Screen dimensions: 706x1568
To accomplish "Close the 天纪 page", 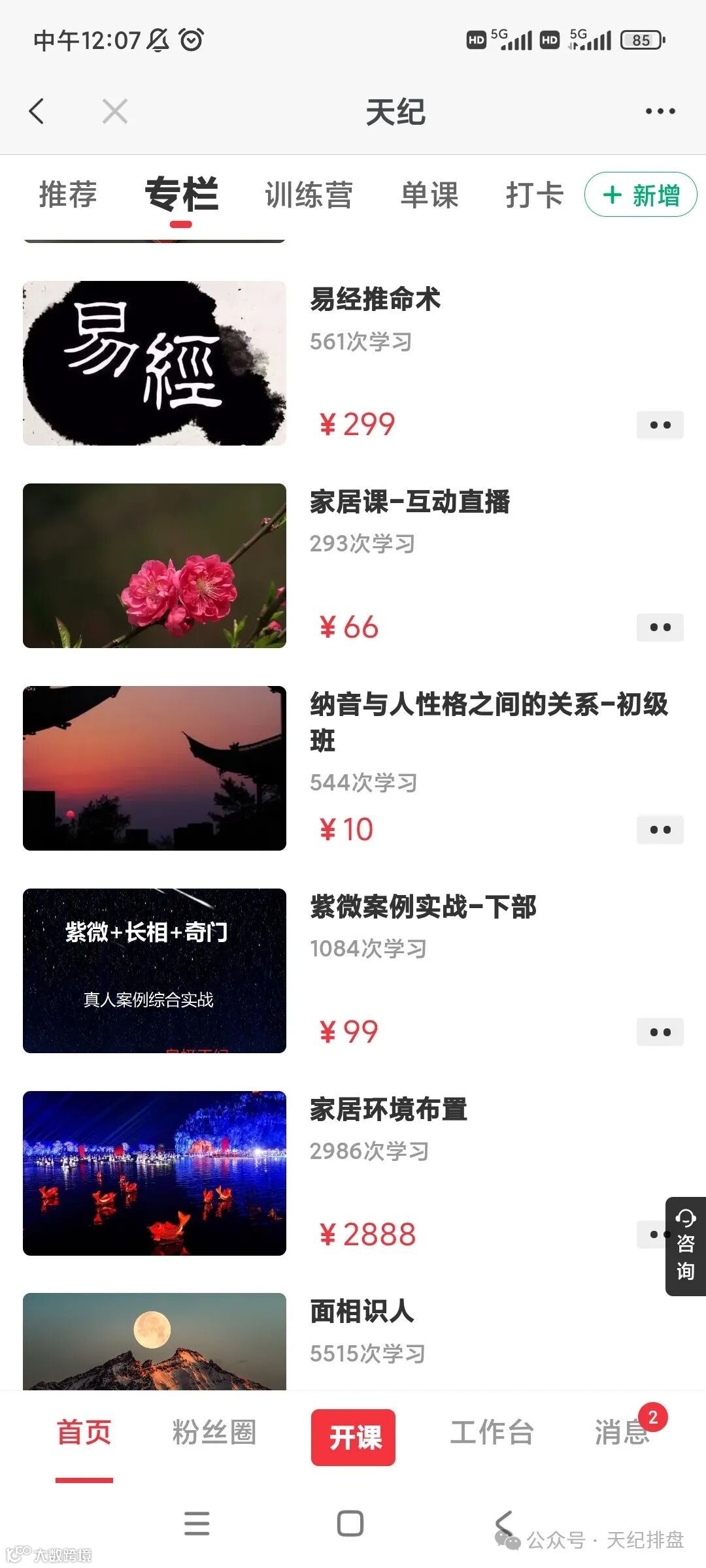I will pyautogui.click(x=115, y=111).
